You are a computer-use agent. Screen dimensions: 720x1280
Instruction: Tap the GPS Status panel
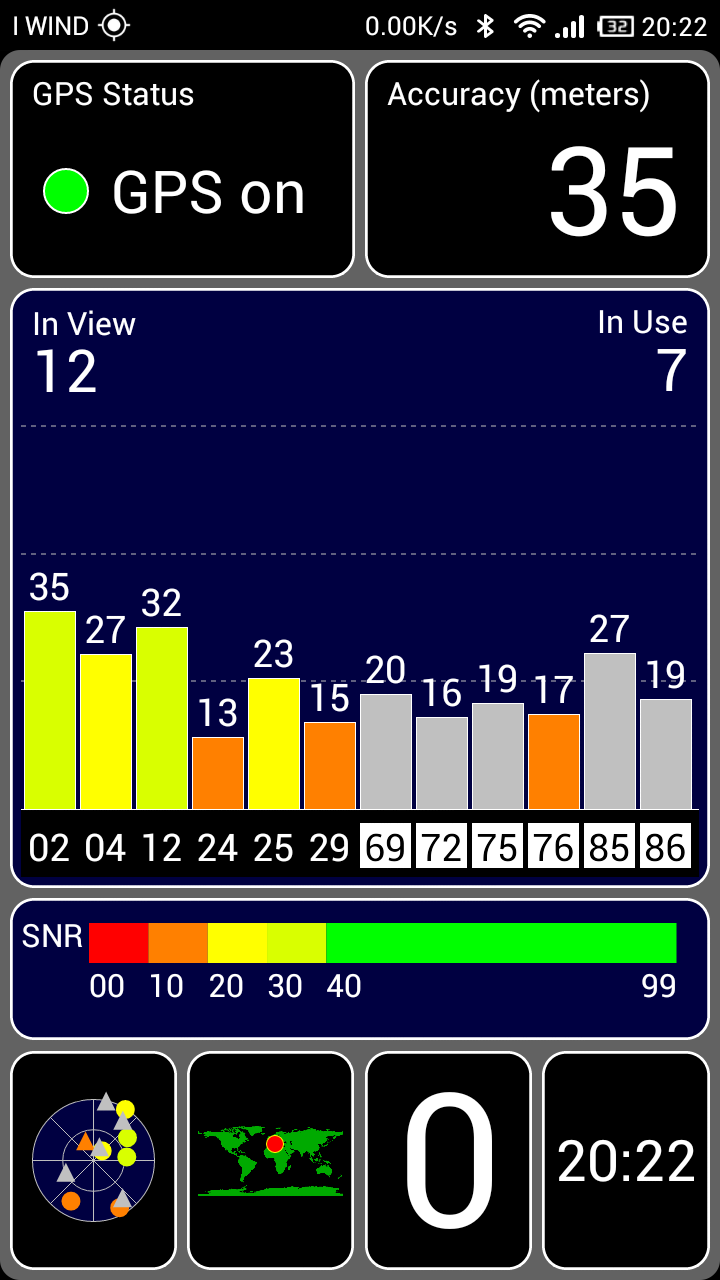point(182,169)
